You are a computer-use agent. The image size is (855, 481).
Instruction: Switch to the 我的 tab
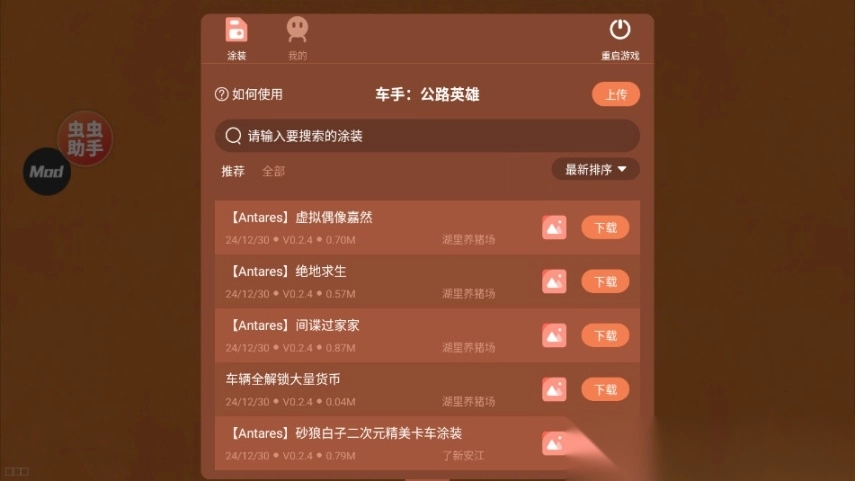[297, 39]
